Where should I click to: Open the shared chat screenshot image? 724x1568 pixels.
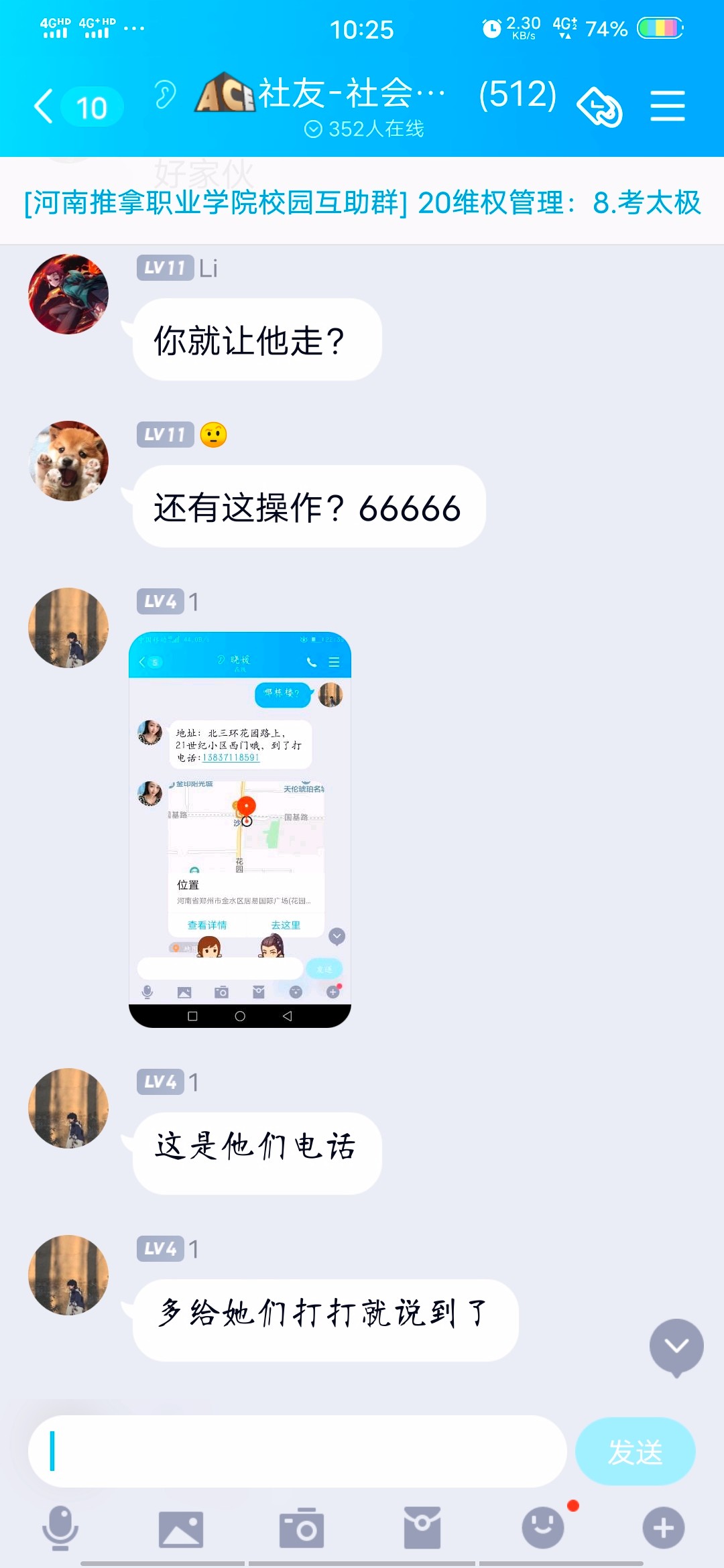pos(240,830)
